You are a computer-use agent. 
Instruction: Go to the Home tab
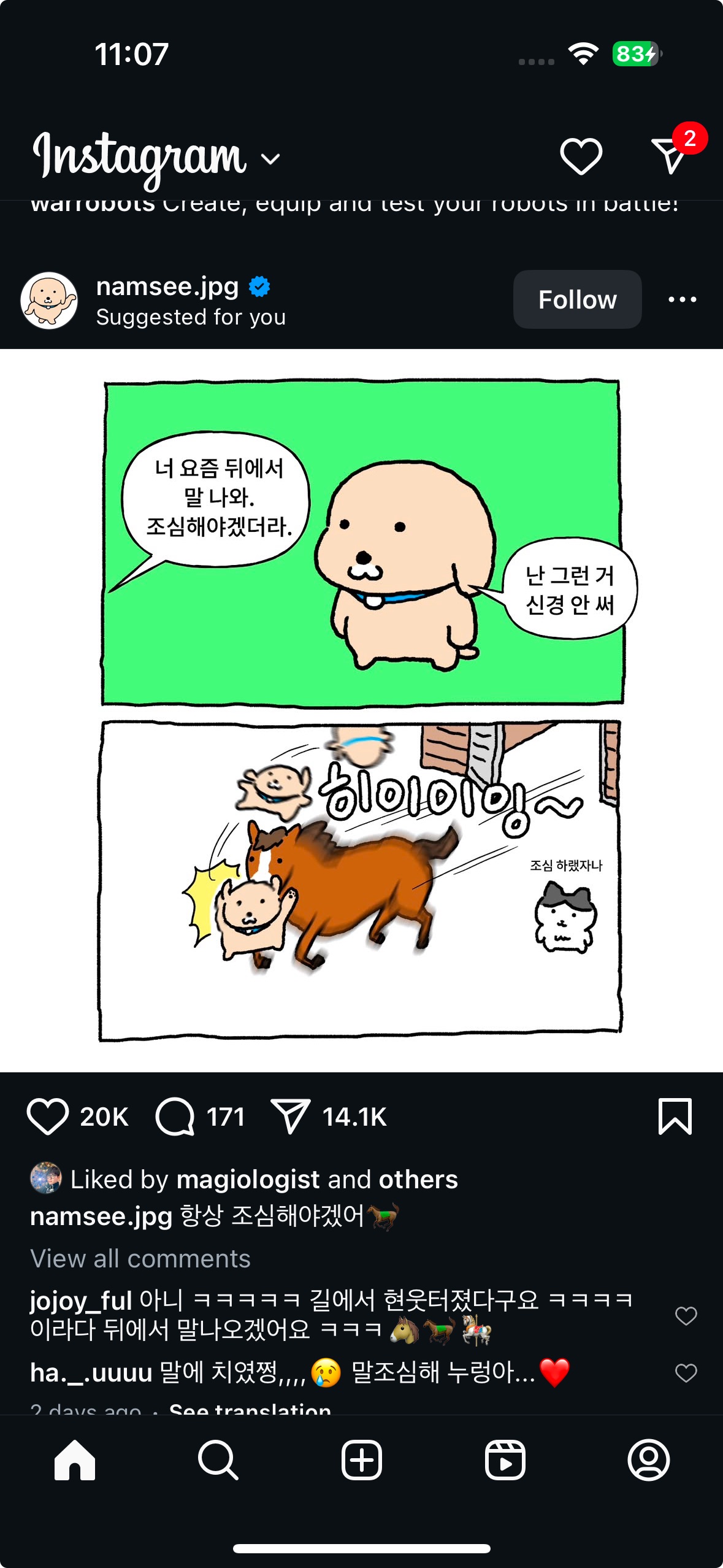[75, 1460]
